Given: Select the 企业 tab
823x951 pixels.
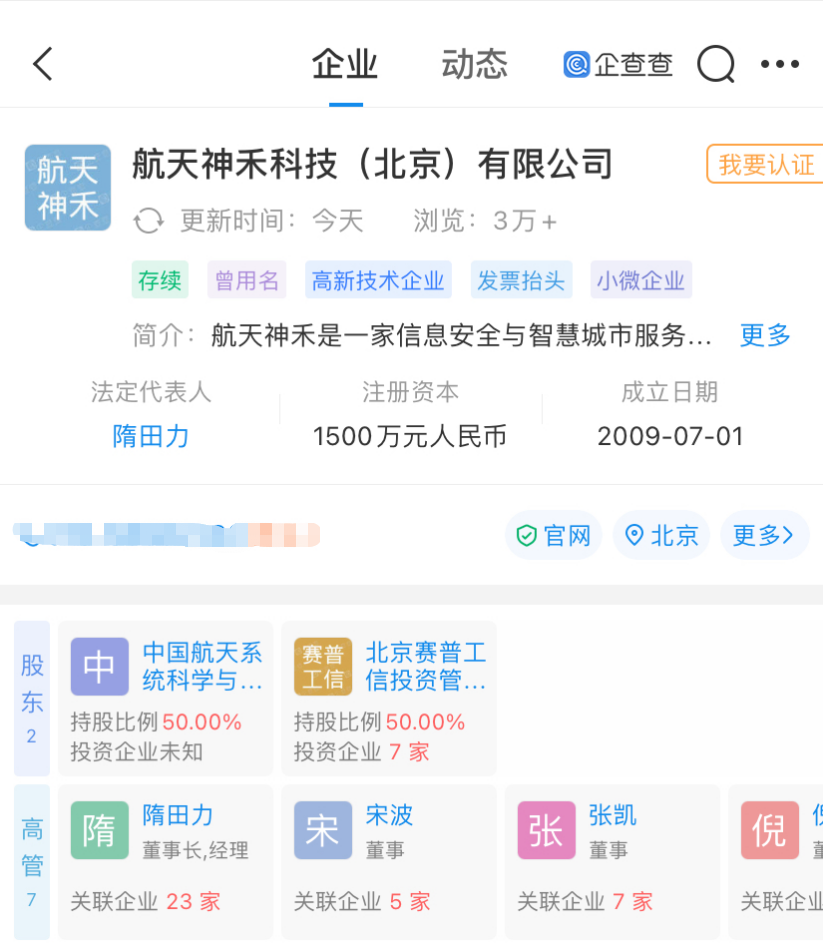Looking at the screenshot, I should click(344, 63).
